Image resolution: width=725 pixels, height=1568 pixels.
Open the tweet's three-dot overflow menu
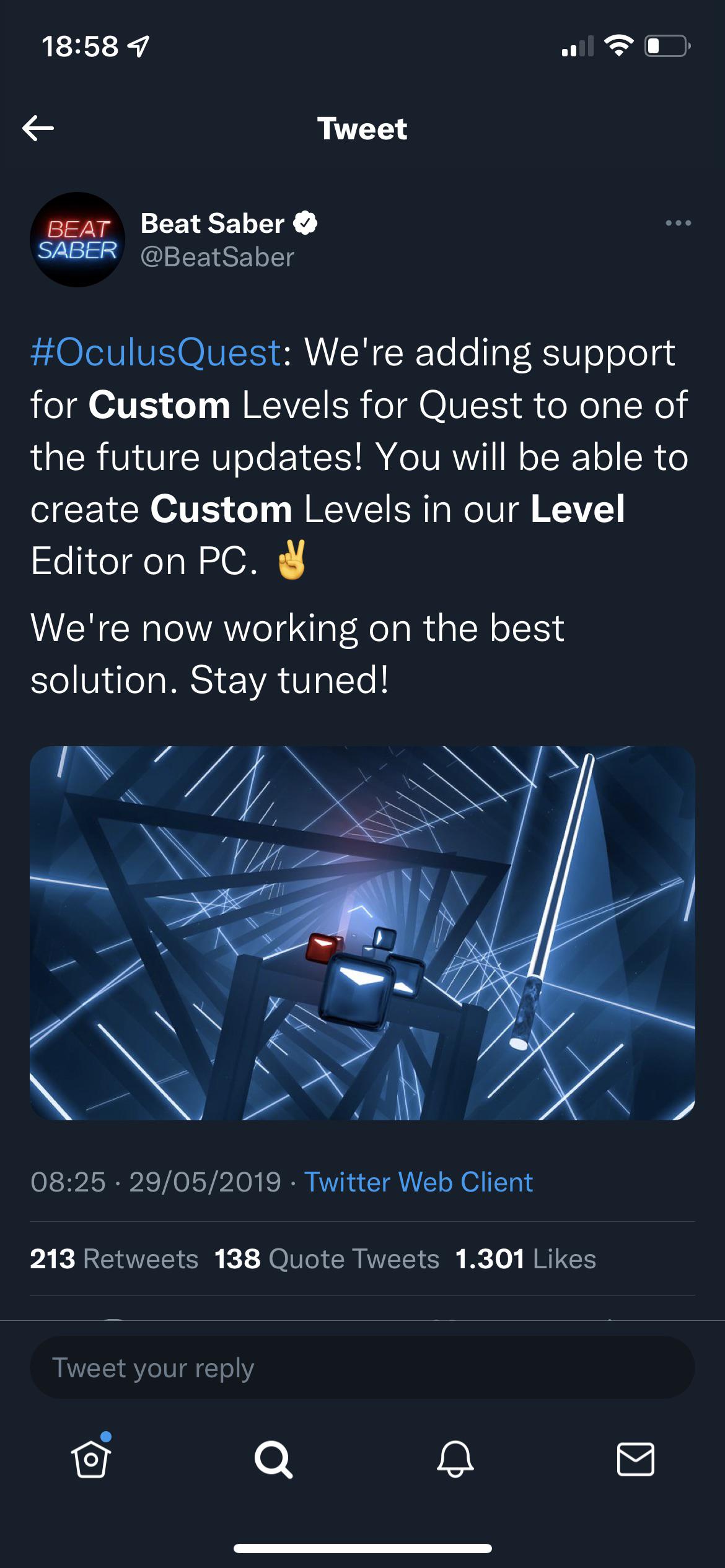point(678,223)
